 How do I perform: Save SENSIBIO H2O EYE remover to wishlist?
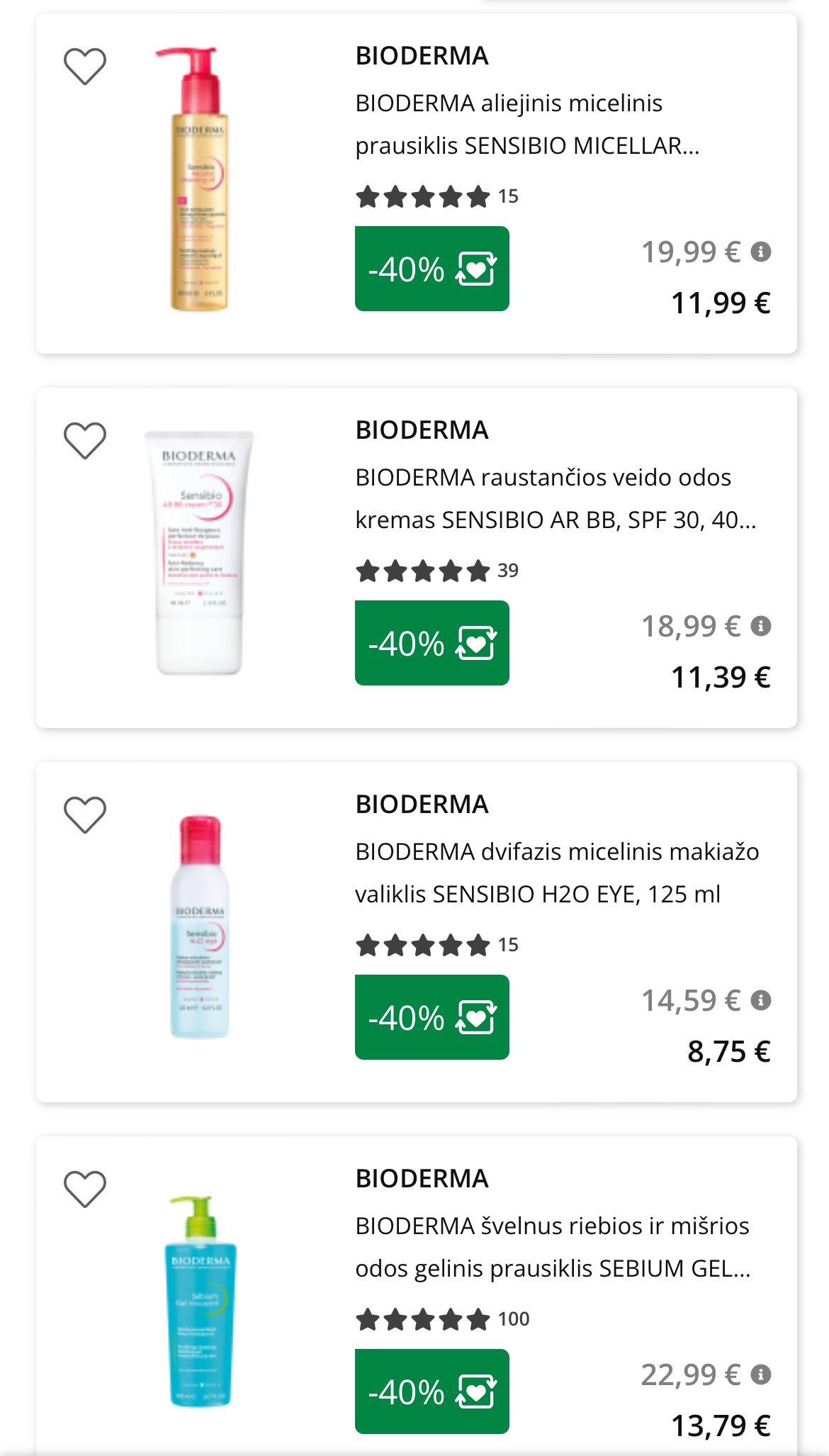coord(85,815)
